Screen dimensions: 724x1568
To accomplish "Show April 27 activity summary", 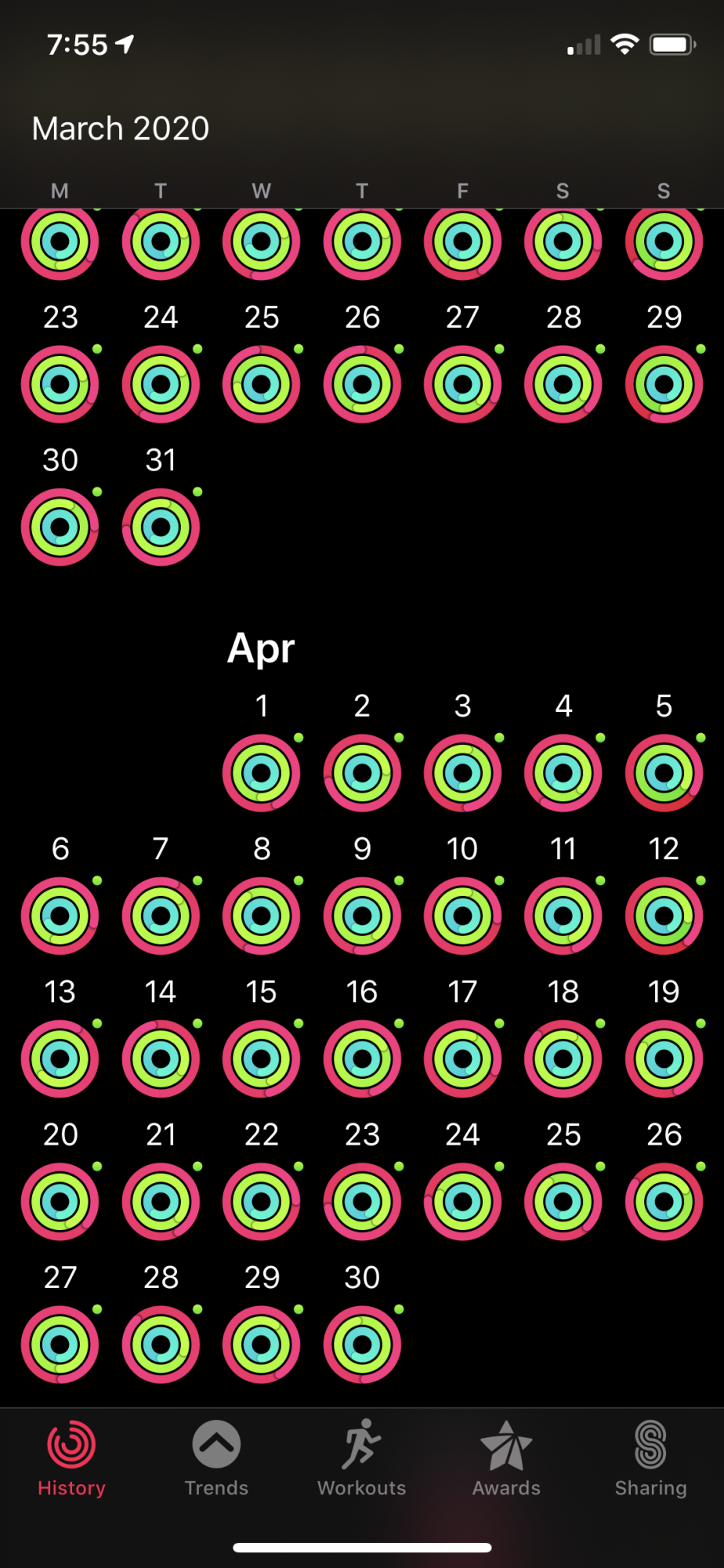I will click(60, 1345).
